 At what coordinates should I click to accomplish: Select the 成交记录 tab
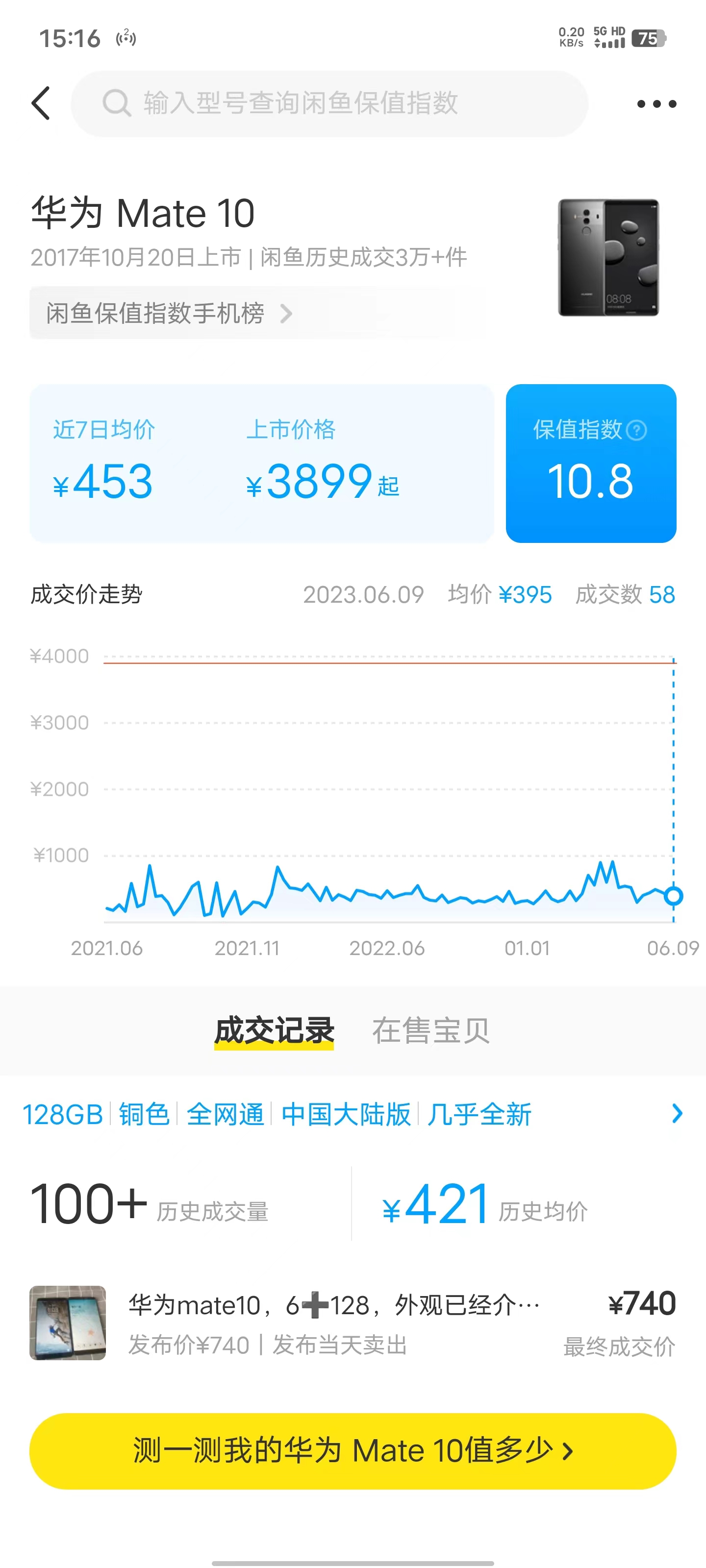click(274, 1030)
